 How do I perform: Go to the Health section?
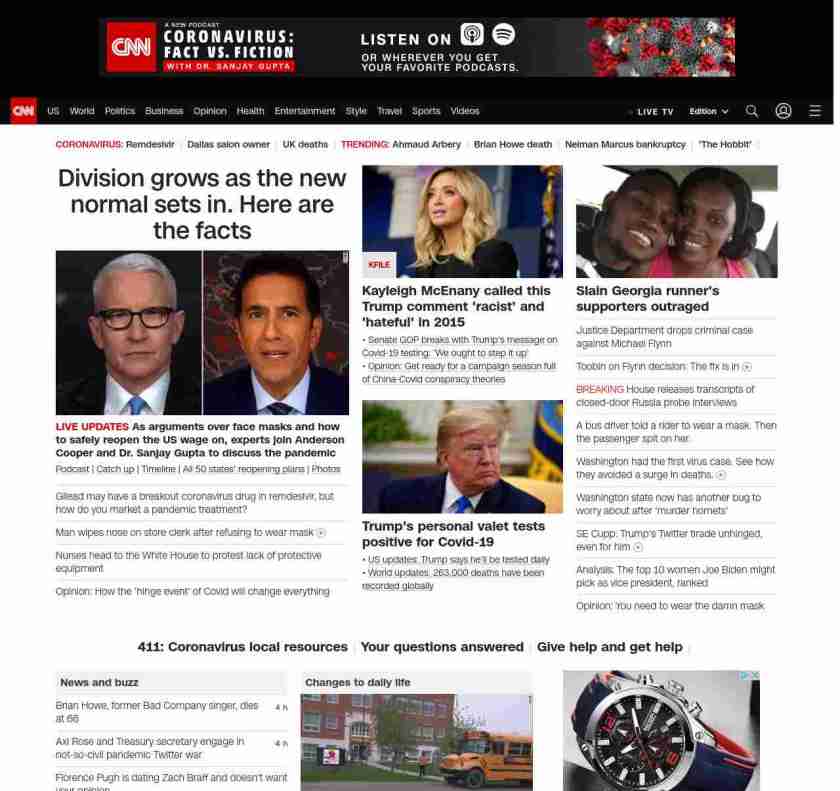pos(250,111)
